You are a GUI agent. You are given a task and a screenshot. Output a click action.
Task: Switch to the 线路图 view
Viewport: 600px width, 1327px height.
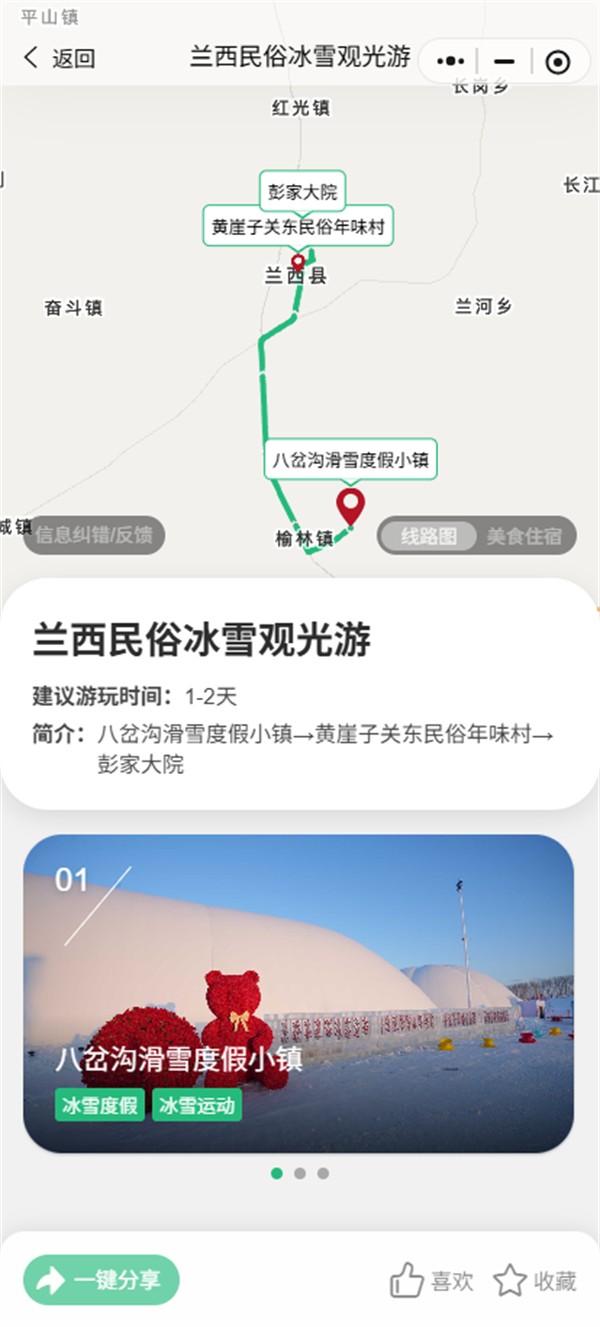(x=428, y=536)
